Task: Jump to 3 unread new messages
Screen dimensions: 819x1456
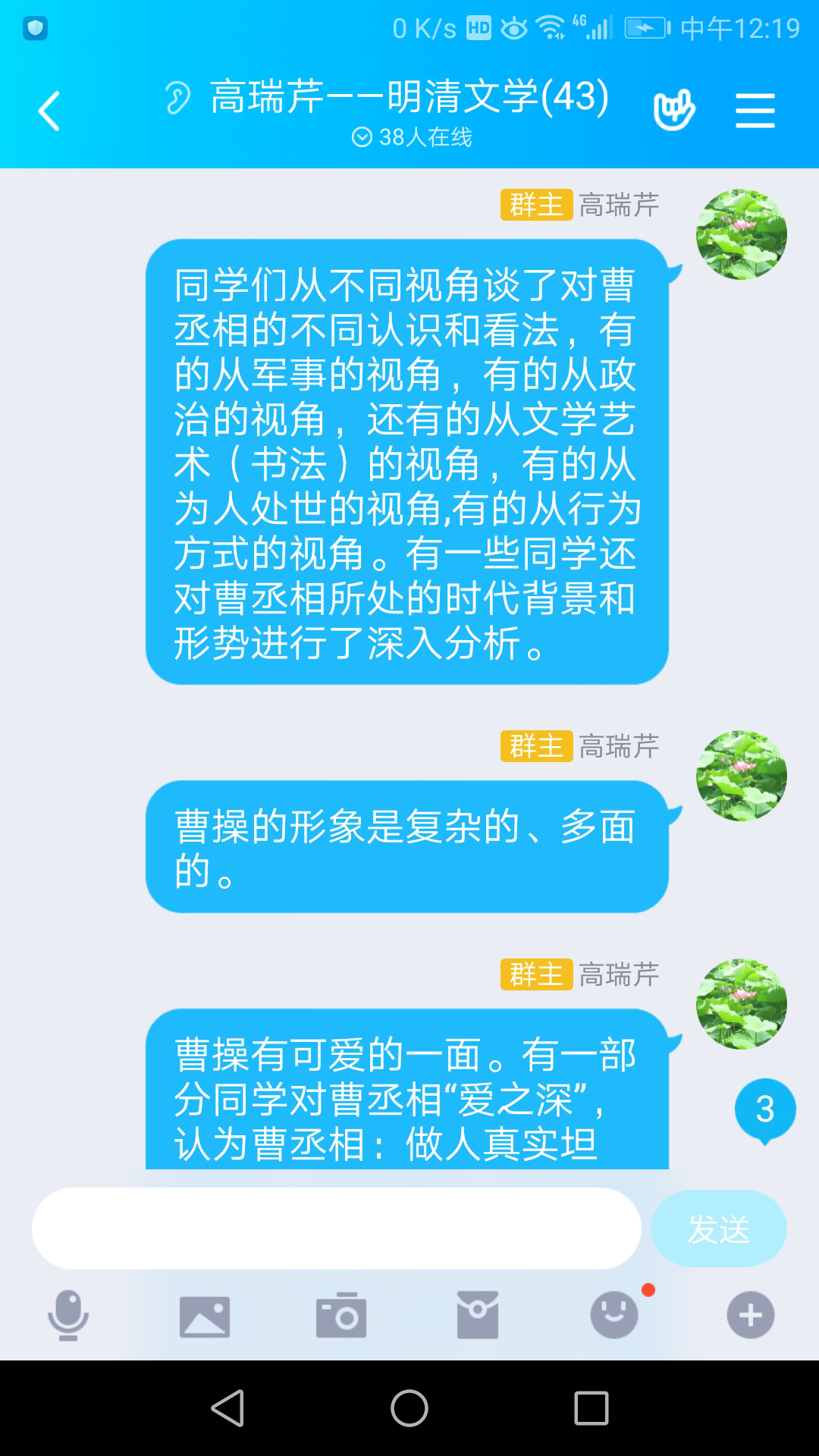Action: click(764, 1109)
